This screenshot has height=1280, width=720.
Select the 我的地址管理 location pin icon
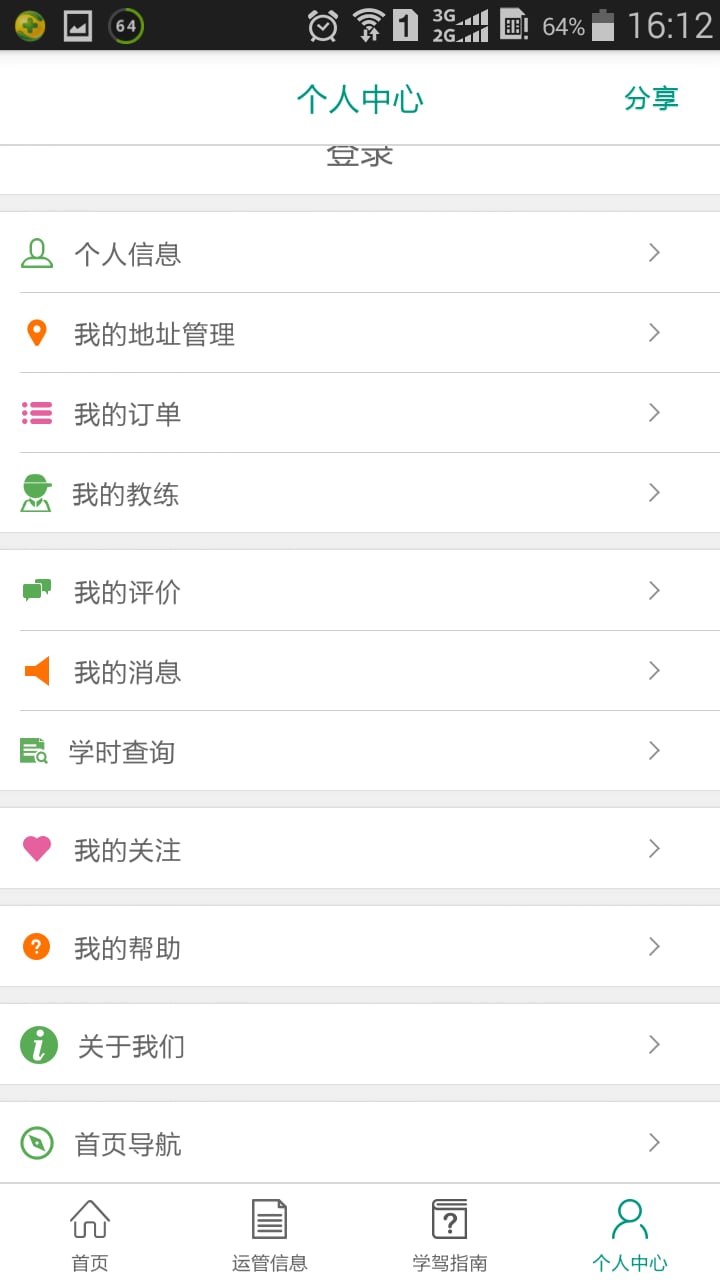click(36, 333)
